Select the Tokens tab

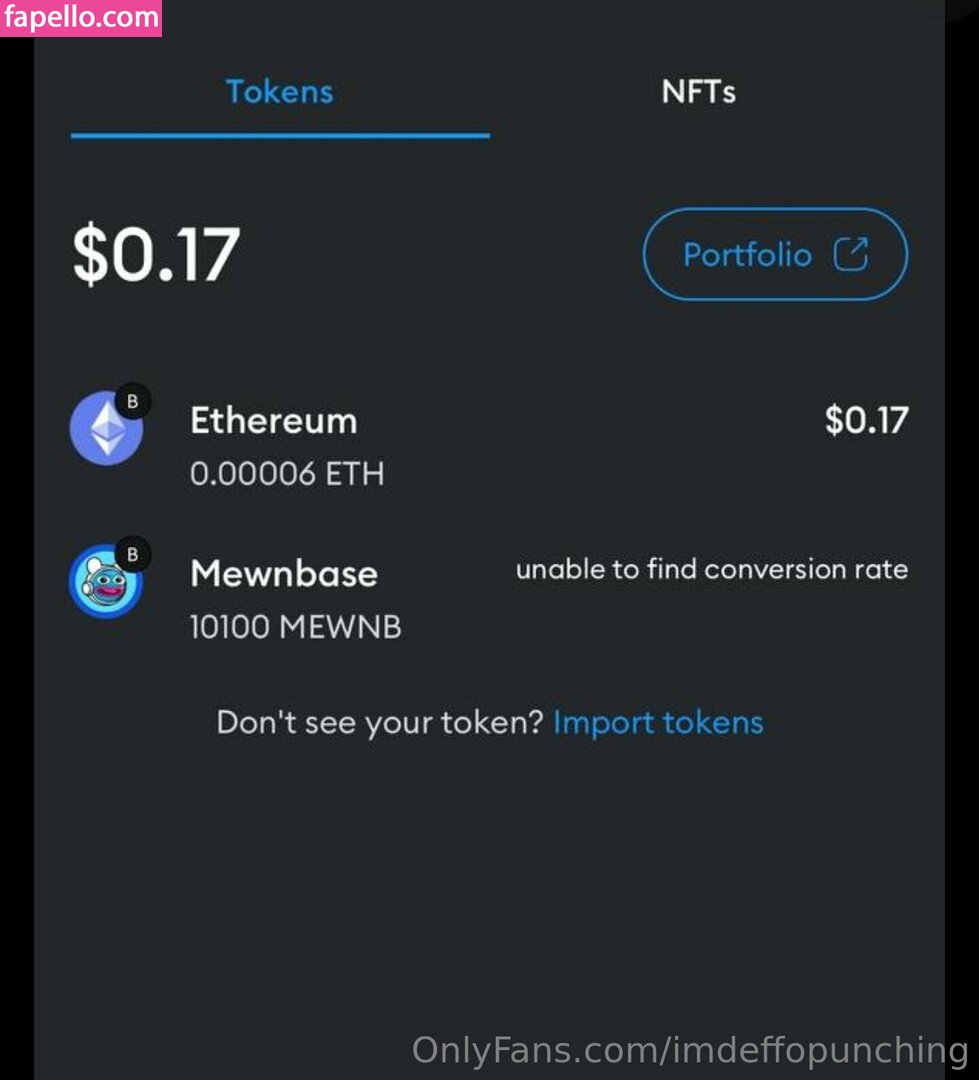click(x=279, y=92)
